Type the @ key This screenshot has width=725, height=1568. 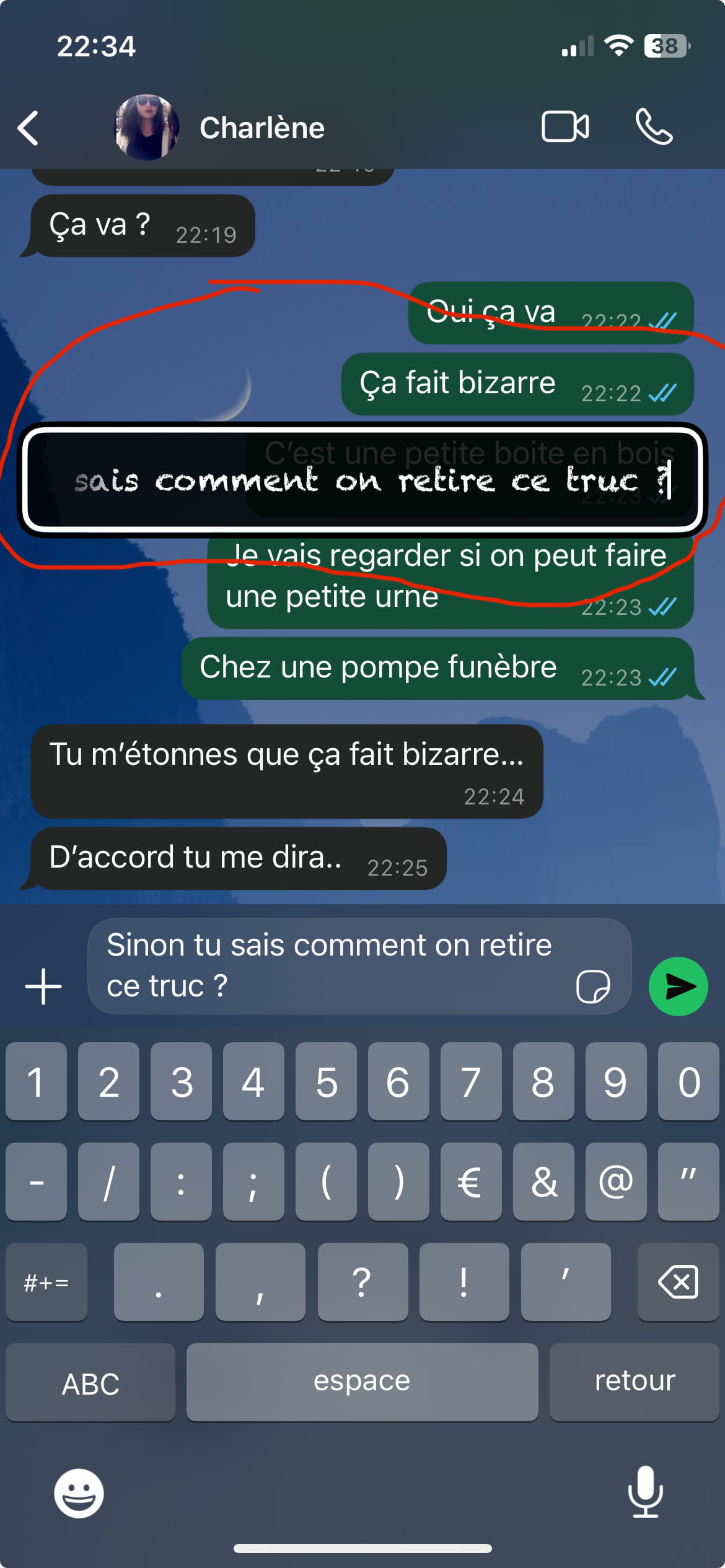coord(615,1182)
